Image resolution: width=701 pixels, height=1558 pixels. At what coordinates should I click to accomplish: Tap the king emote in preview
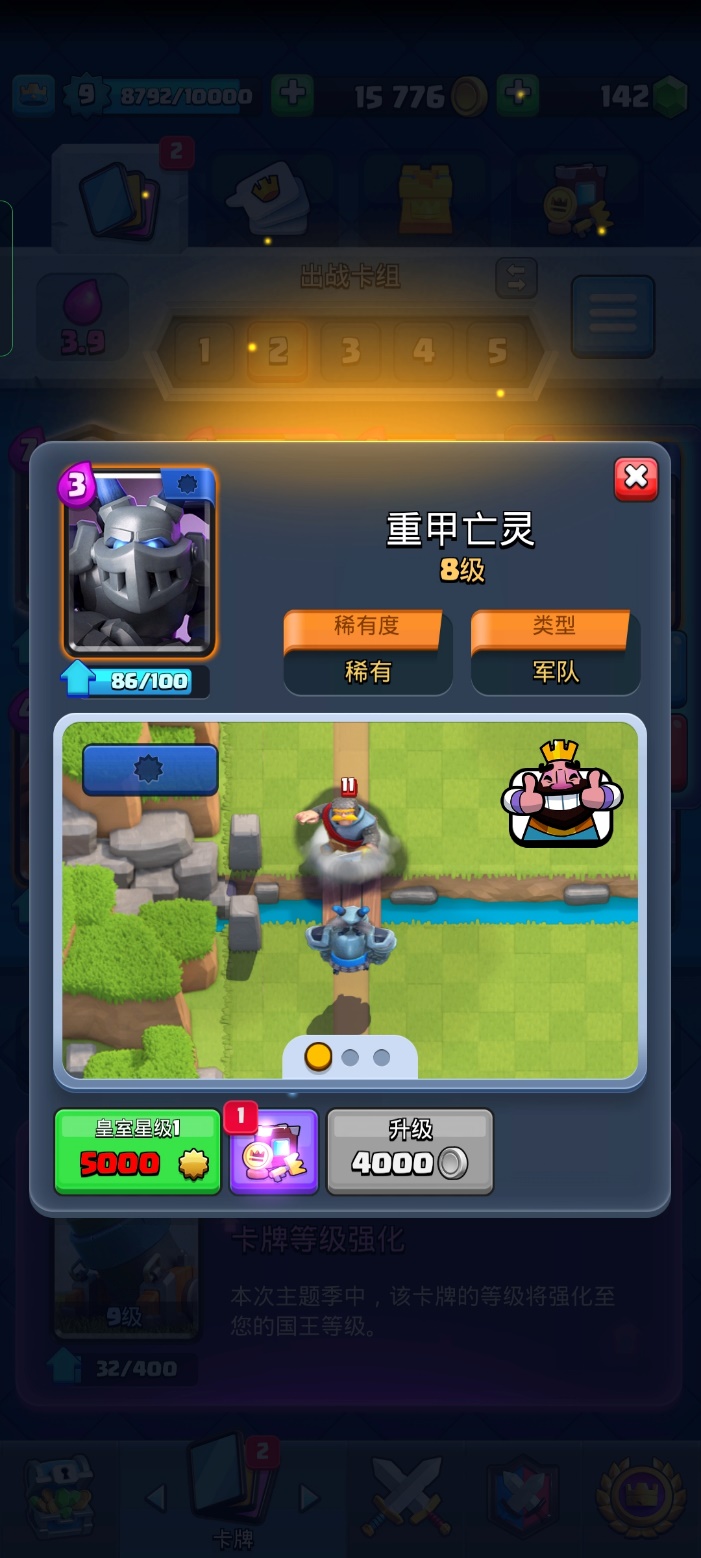(561, 794)
